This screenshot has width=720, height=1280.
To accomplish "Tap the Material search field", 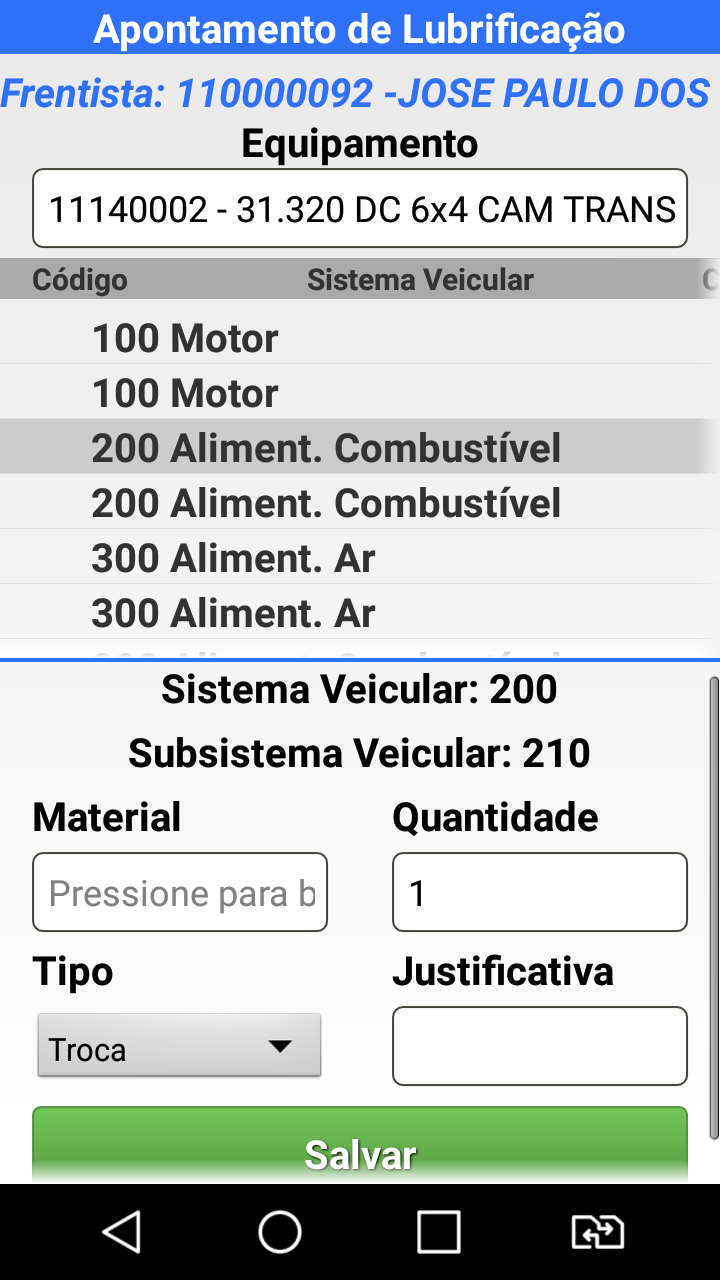I will (180, 892).
